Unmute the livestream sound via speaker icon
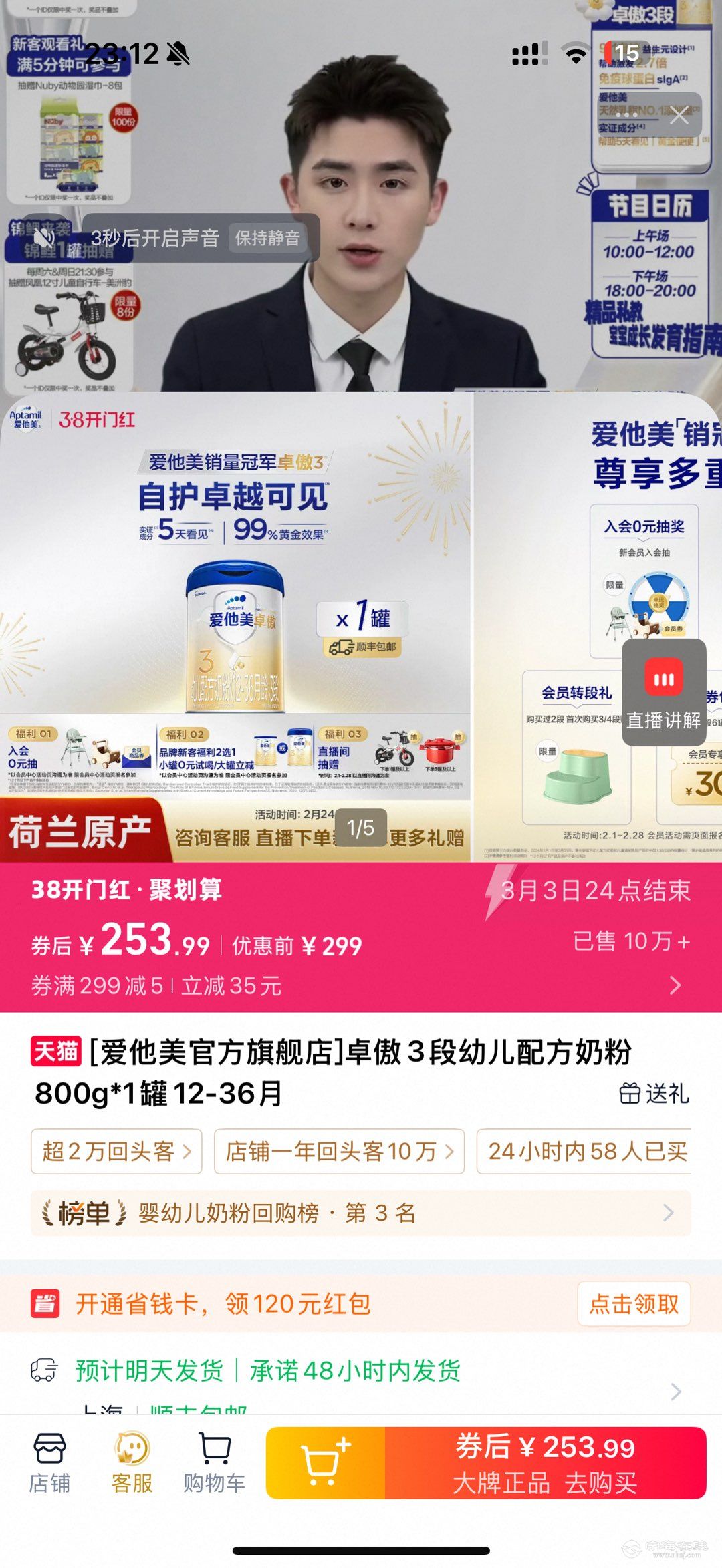The image size is (722, 1568). [44, 237]
